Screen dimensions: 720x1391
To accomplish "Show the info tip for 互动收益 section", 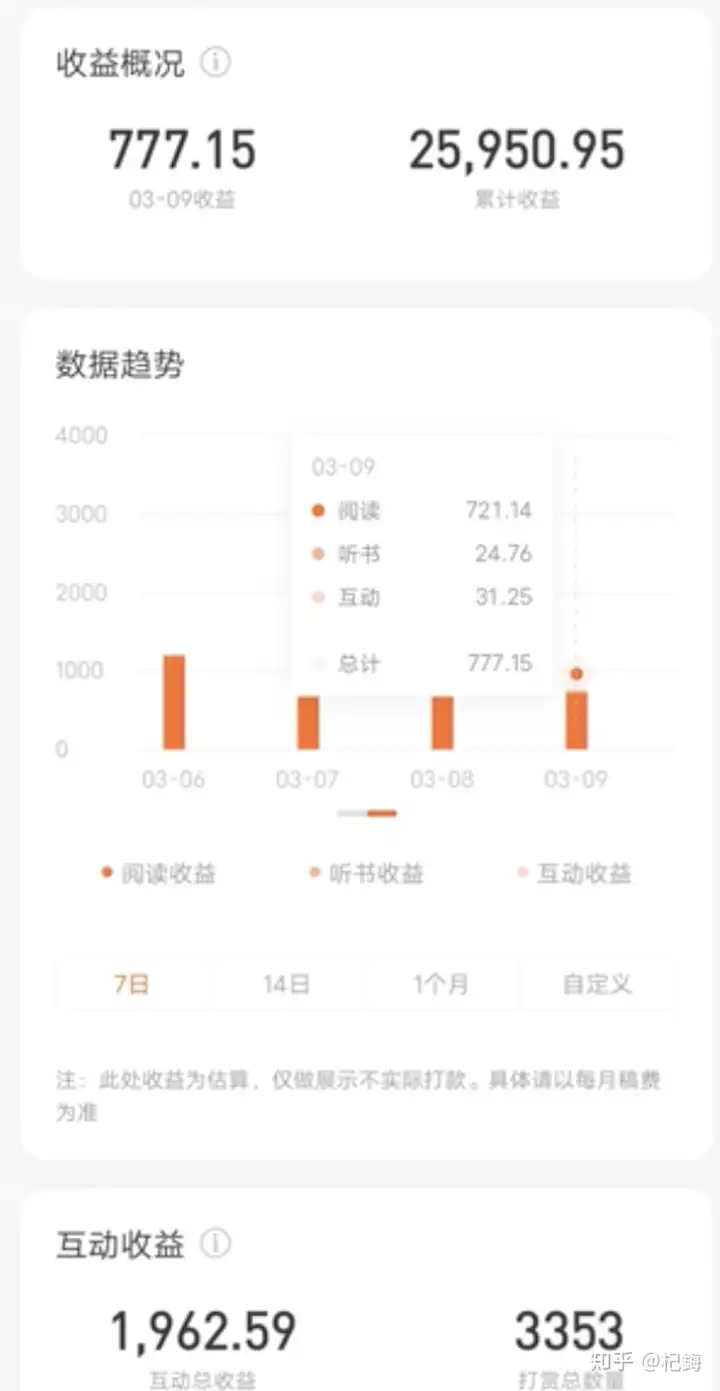I will pyautogui.click(x=215, y=1244).
